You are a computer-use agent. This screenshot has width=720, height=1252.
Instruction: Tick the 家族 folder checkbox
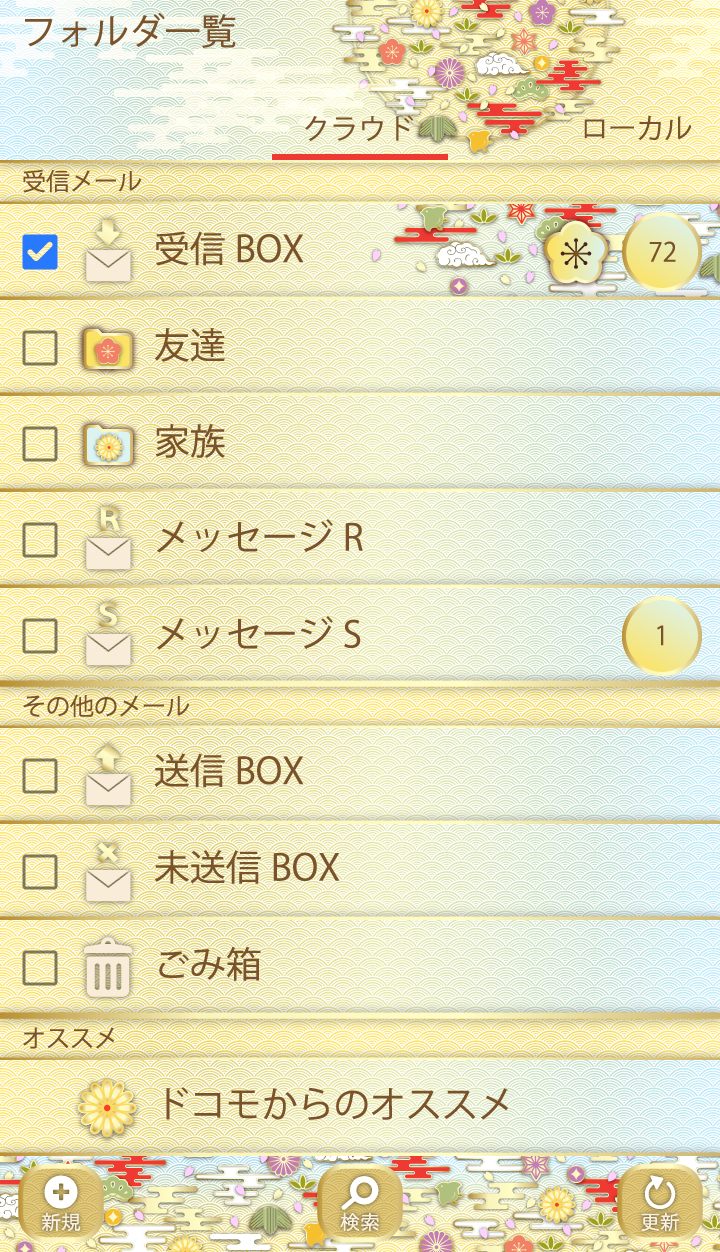point(40,444)
